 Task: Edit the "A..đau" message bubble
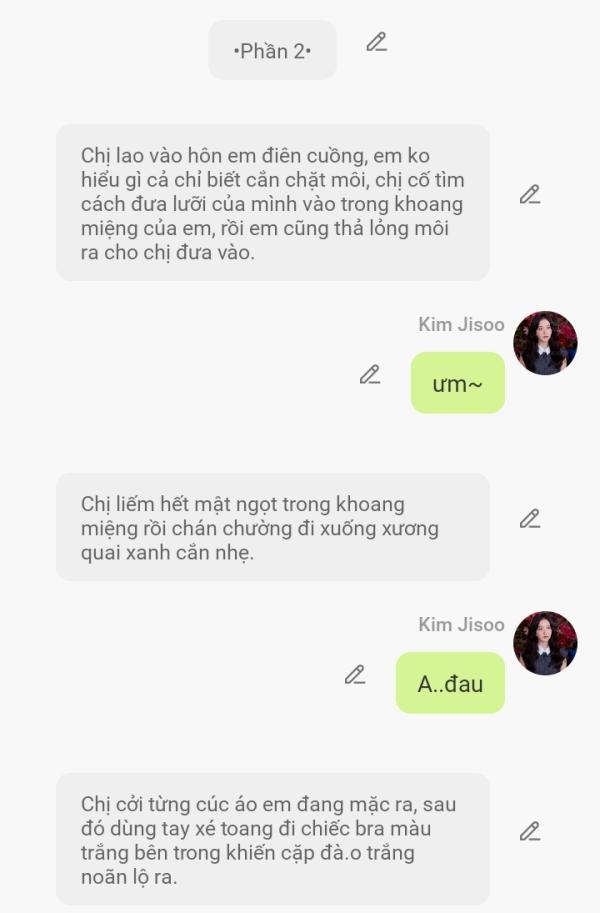[355, 675]
